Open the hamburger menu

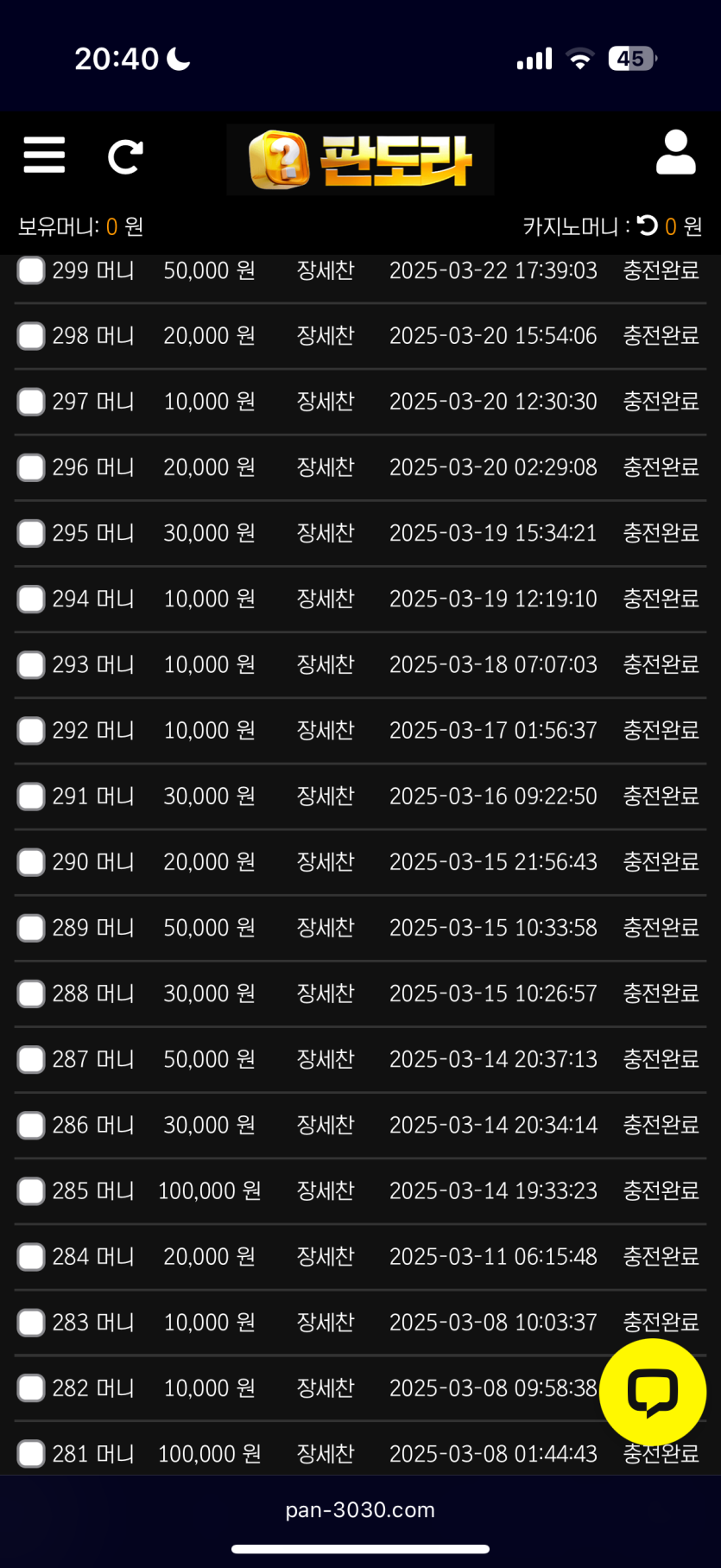click(x=44, y=156)
